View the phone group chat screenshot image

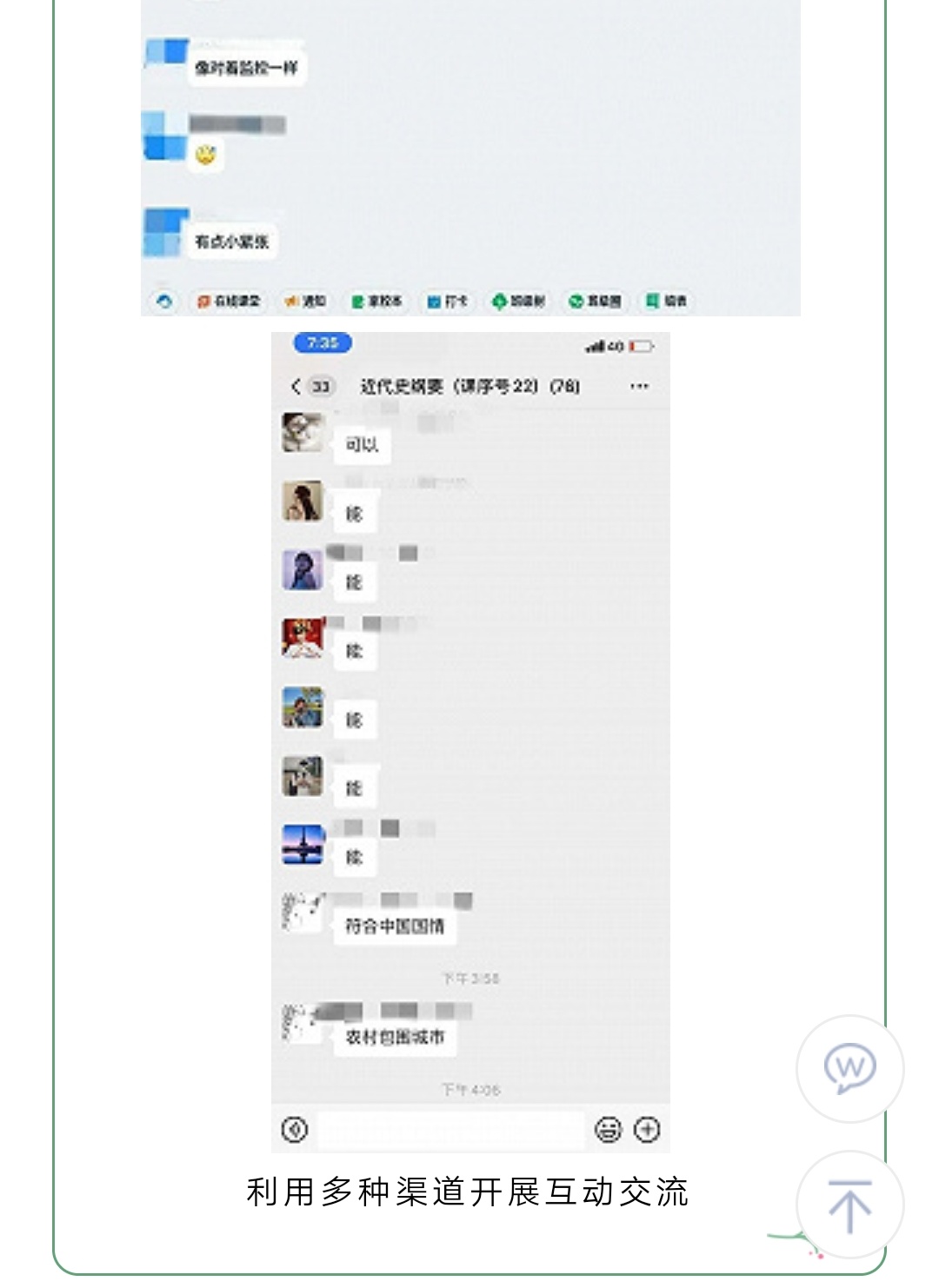click(470, 741)
